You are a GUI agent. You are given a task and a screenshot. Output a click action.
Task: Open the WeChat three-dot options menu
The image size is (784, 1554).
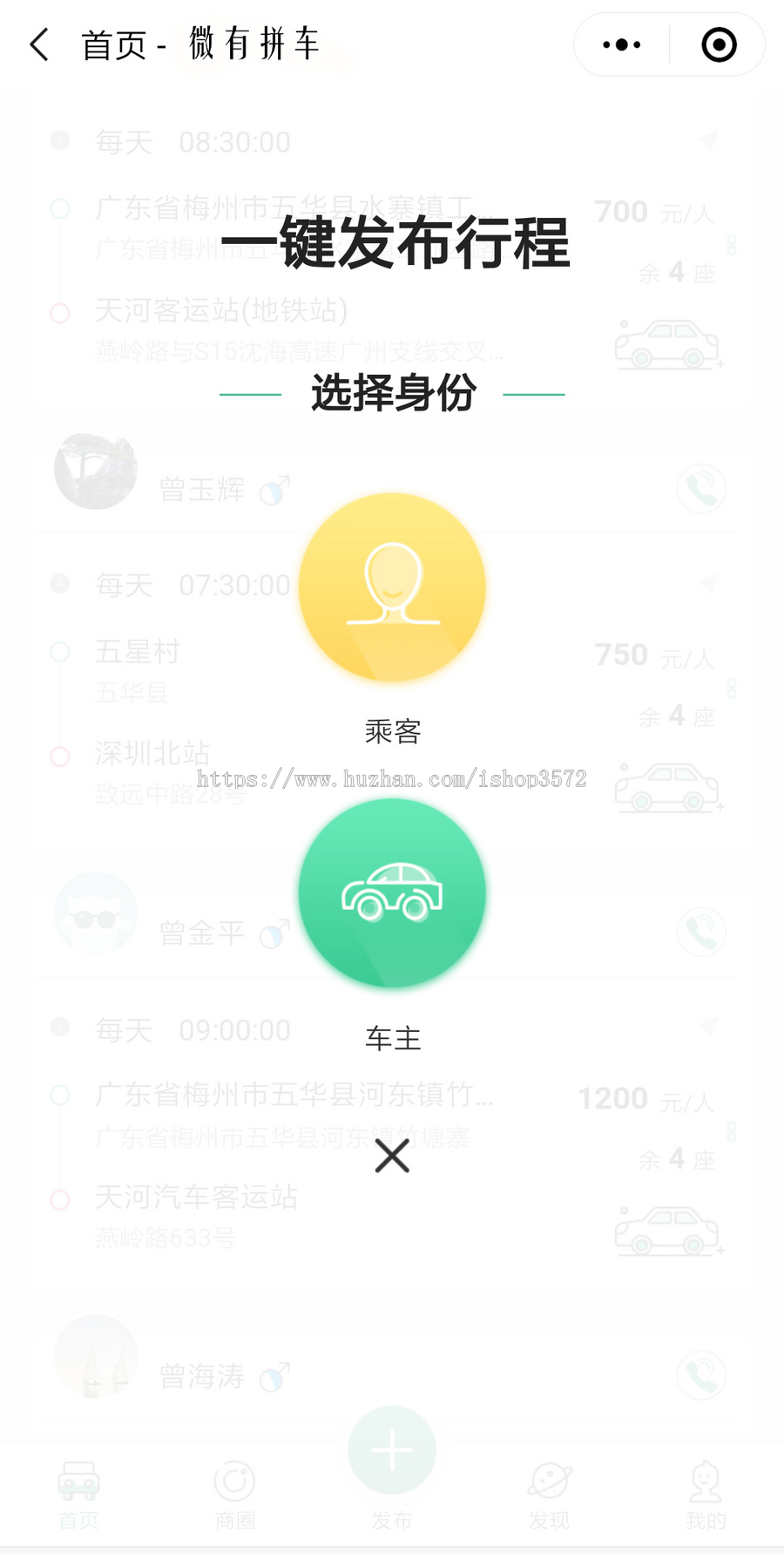click(619, 44)
